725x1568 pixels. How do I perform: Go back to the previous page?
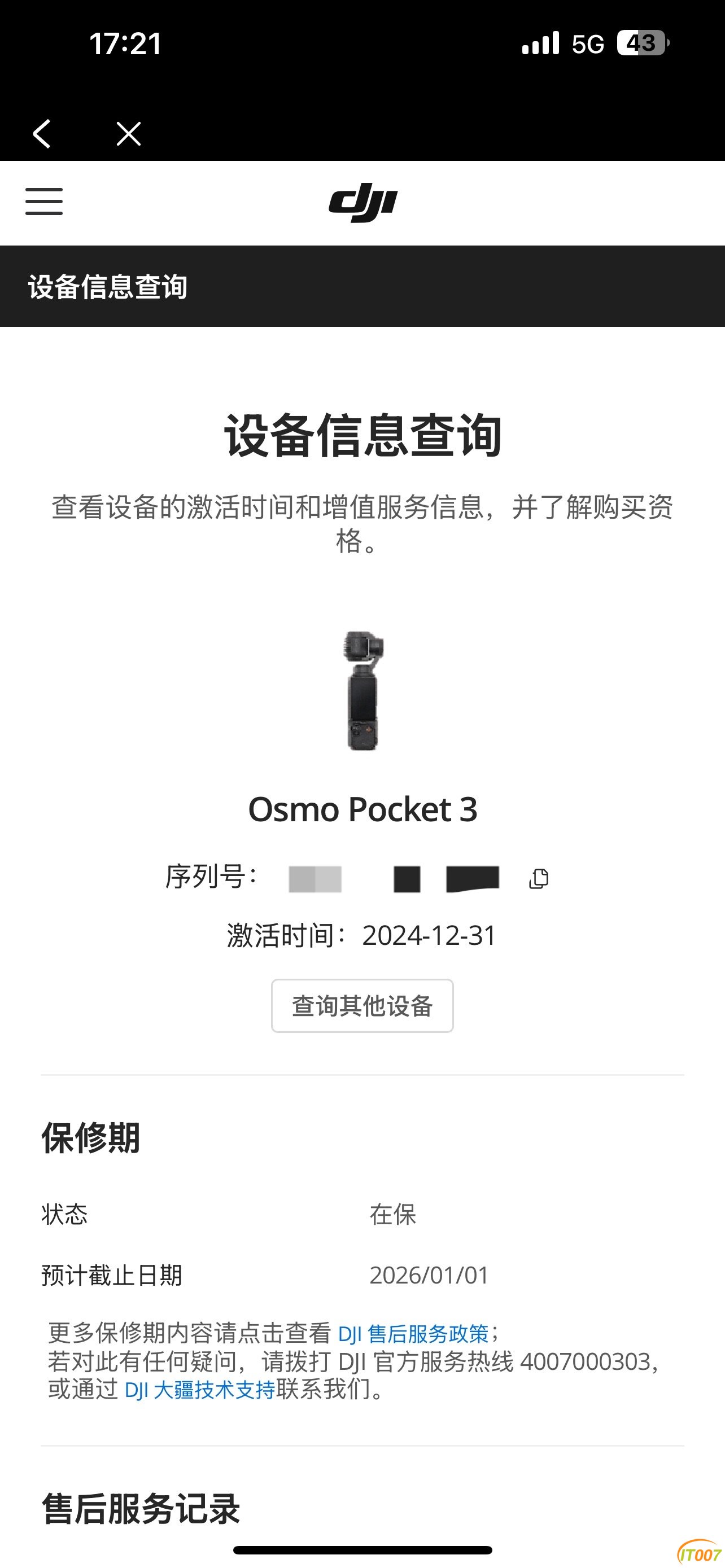pyautogui.click(x=42, y=134)
